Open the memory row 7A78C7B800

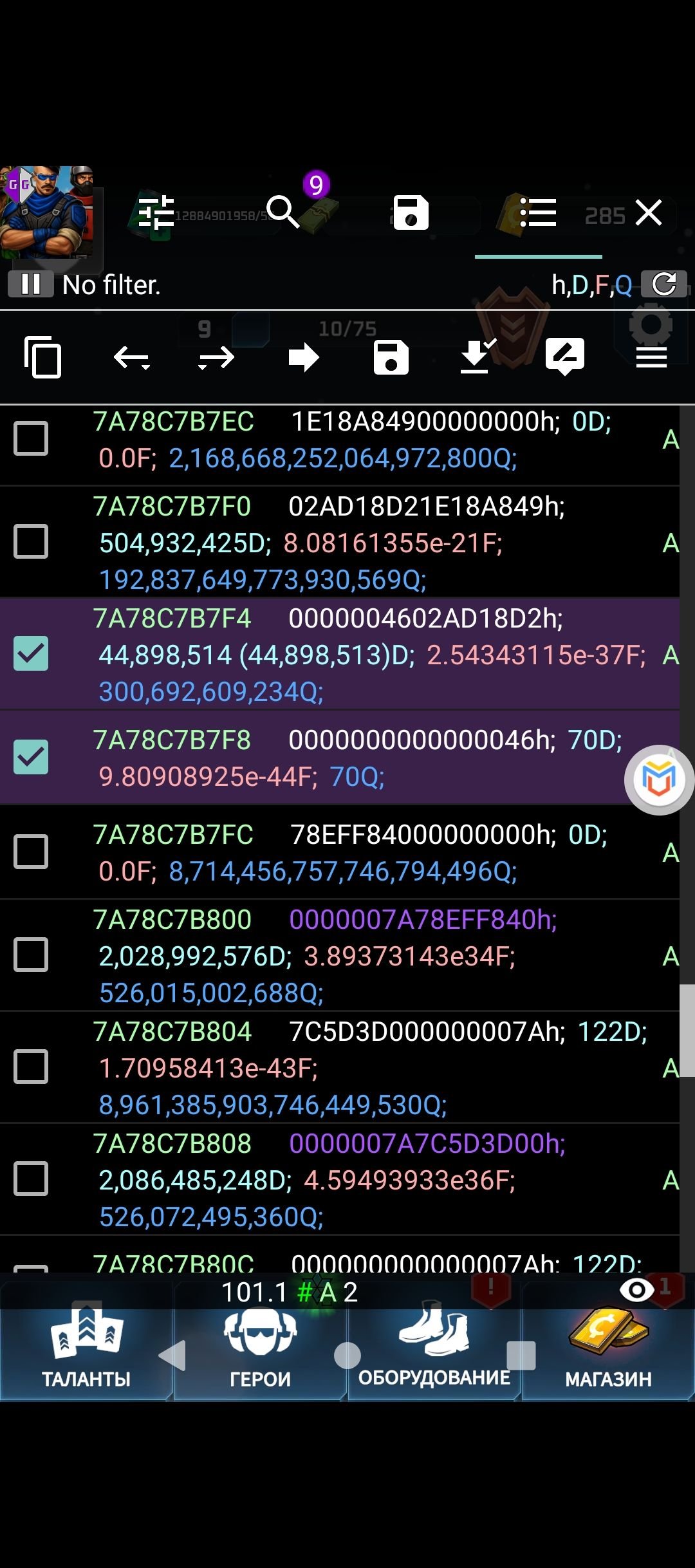tap(340, 955)
